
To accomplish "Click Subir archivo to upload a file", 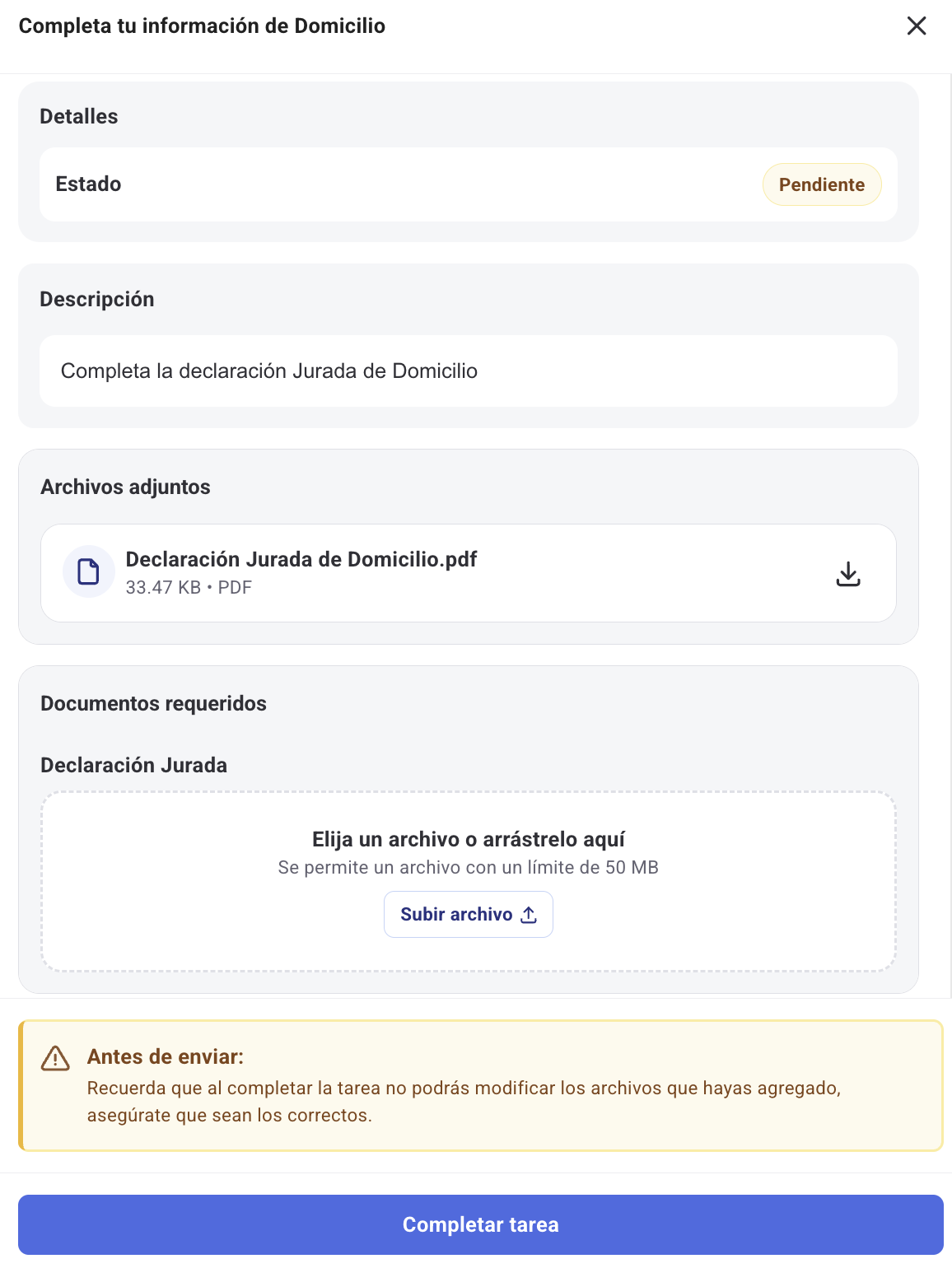I will pyautogui.click(x=468, y=914).
